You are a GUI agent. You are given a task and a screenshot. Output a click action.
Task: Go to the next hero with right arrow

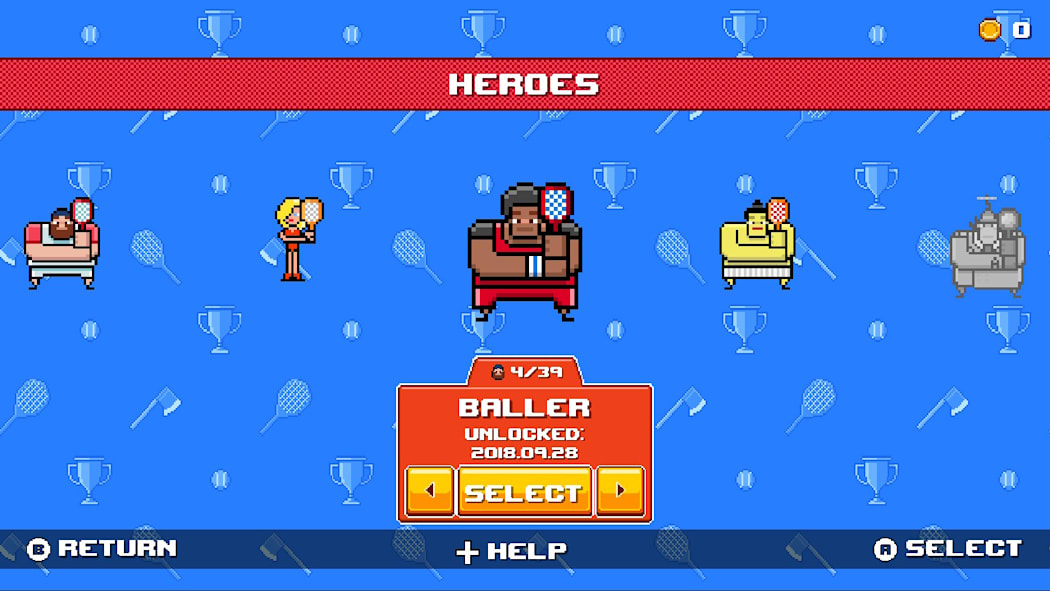tap(620, 491)
